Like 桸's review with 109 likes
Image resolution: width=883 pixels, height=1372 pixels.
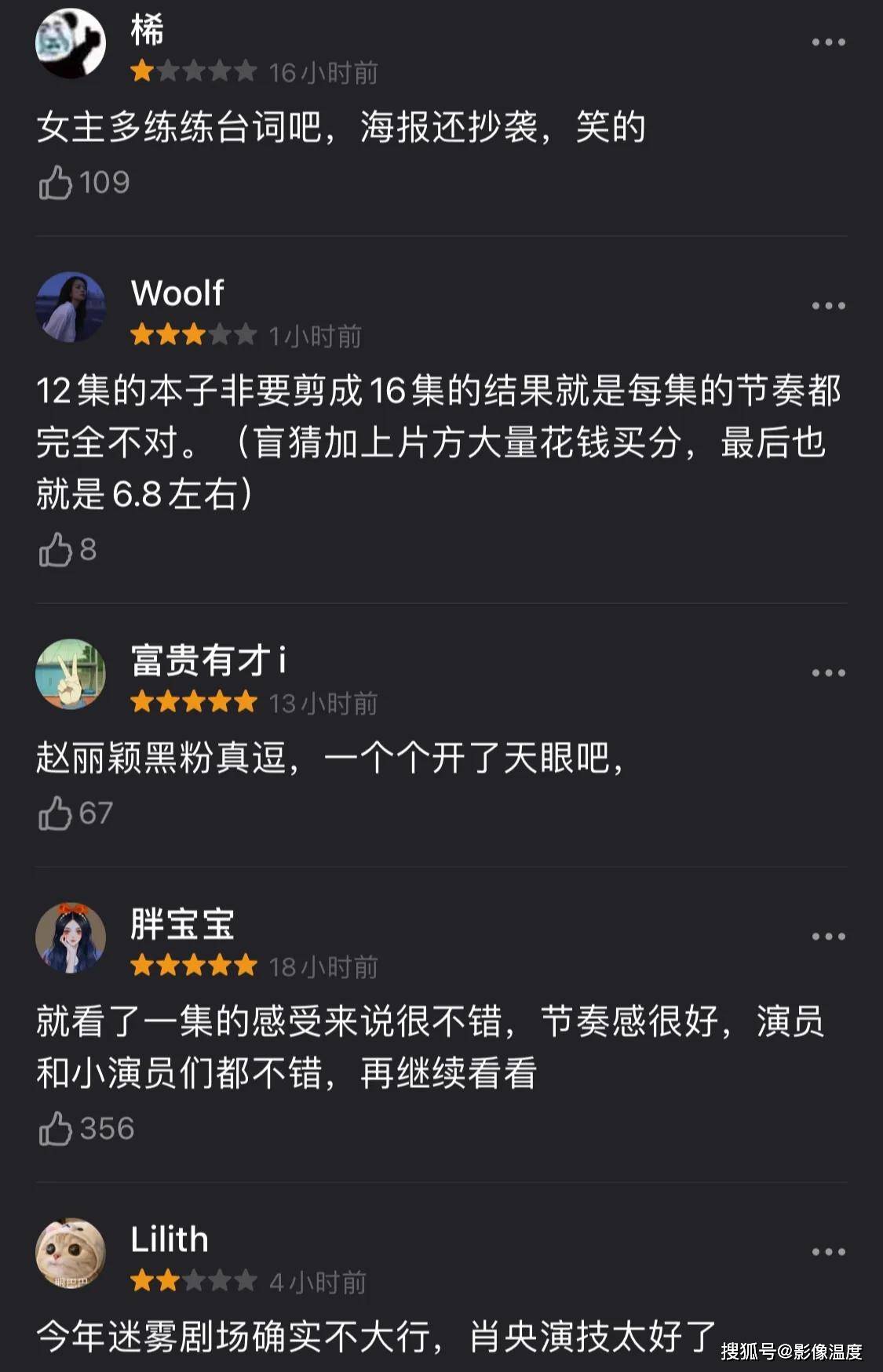coord(56,183)
